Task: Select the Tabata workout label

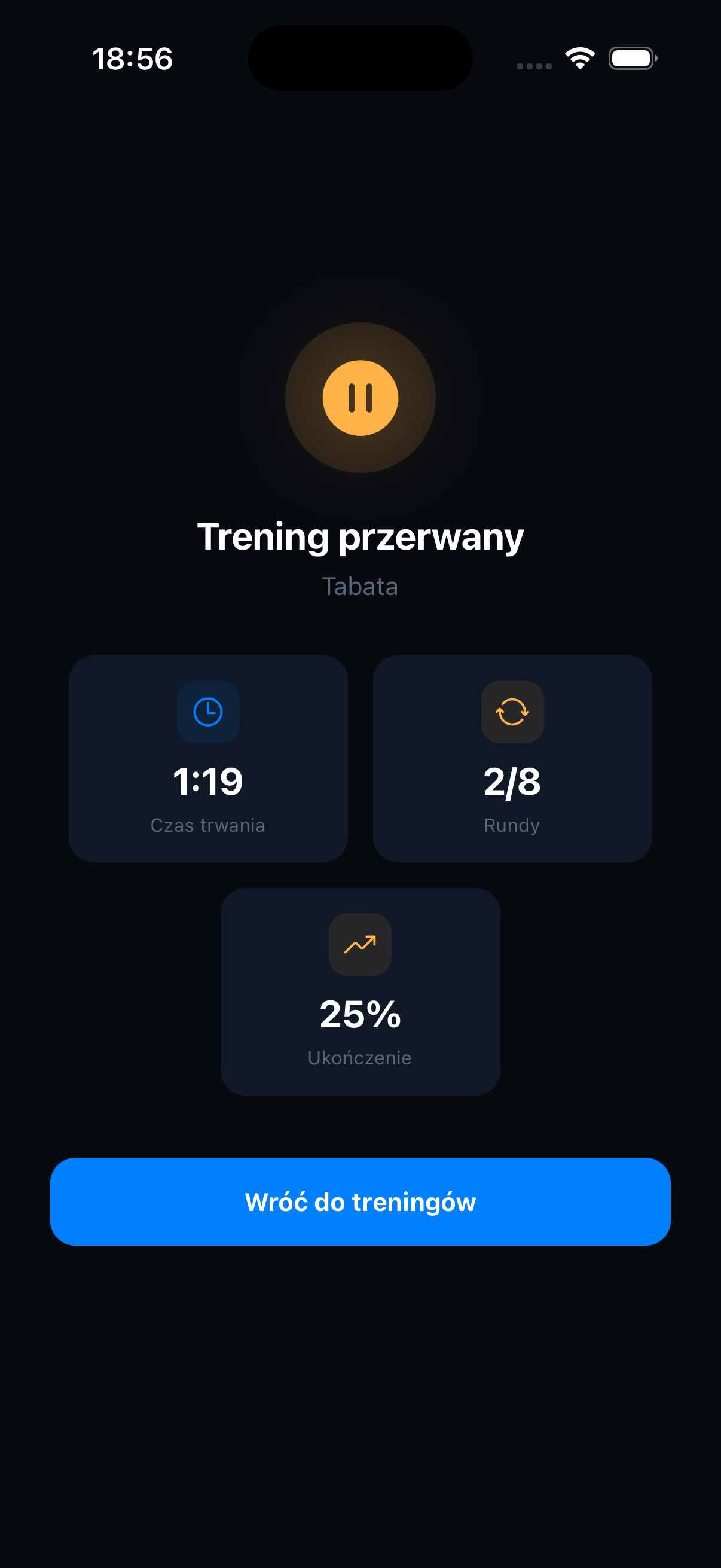Action: tap(360, 586)
